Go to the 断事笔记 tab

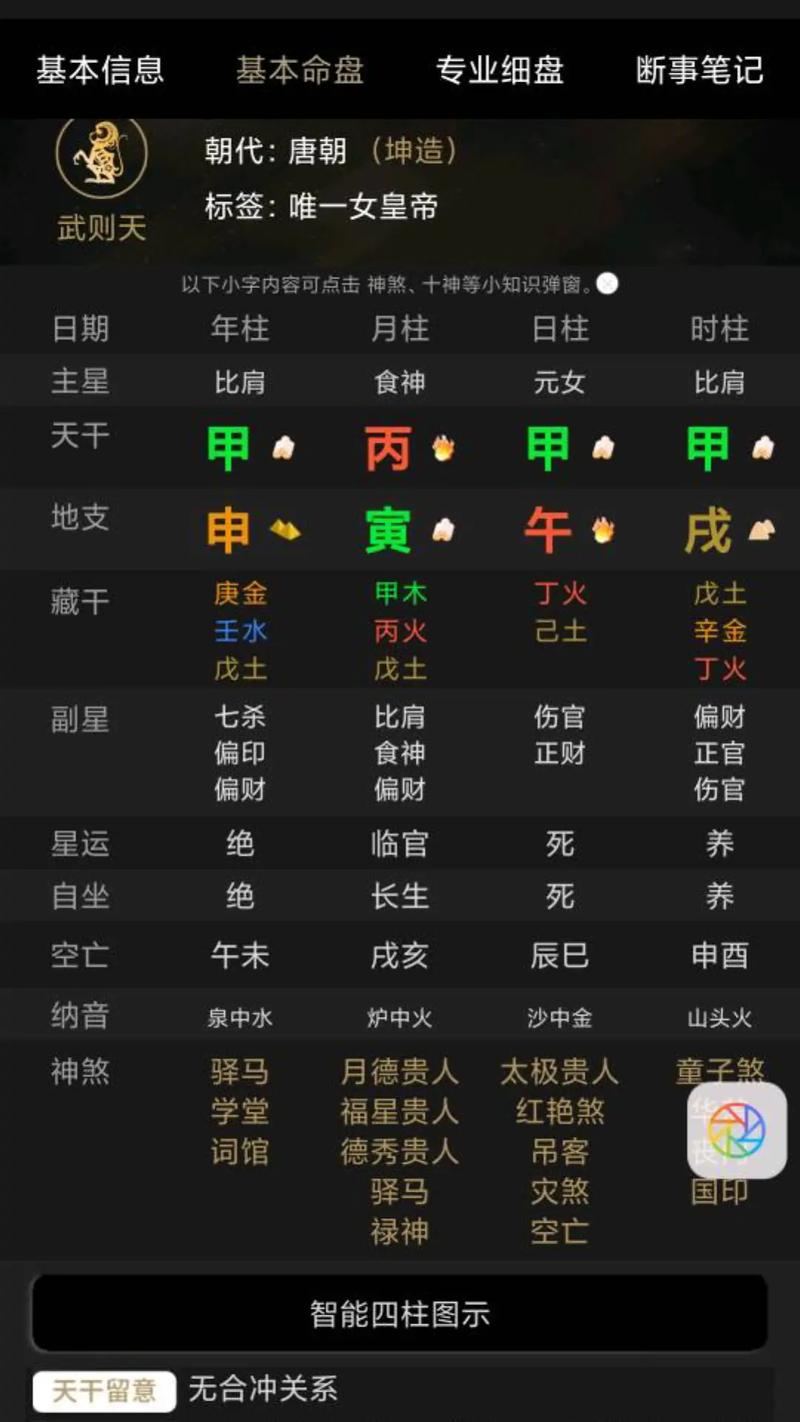click(699, 70)
